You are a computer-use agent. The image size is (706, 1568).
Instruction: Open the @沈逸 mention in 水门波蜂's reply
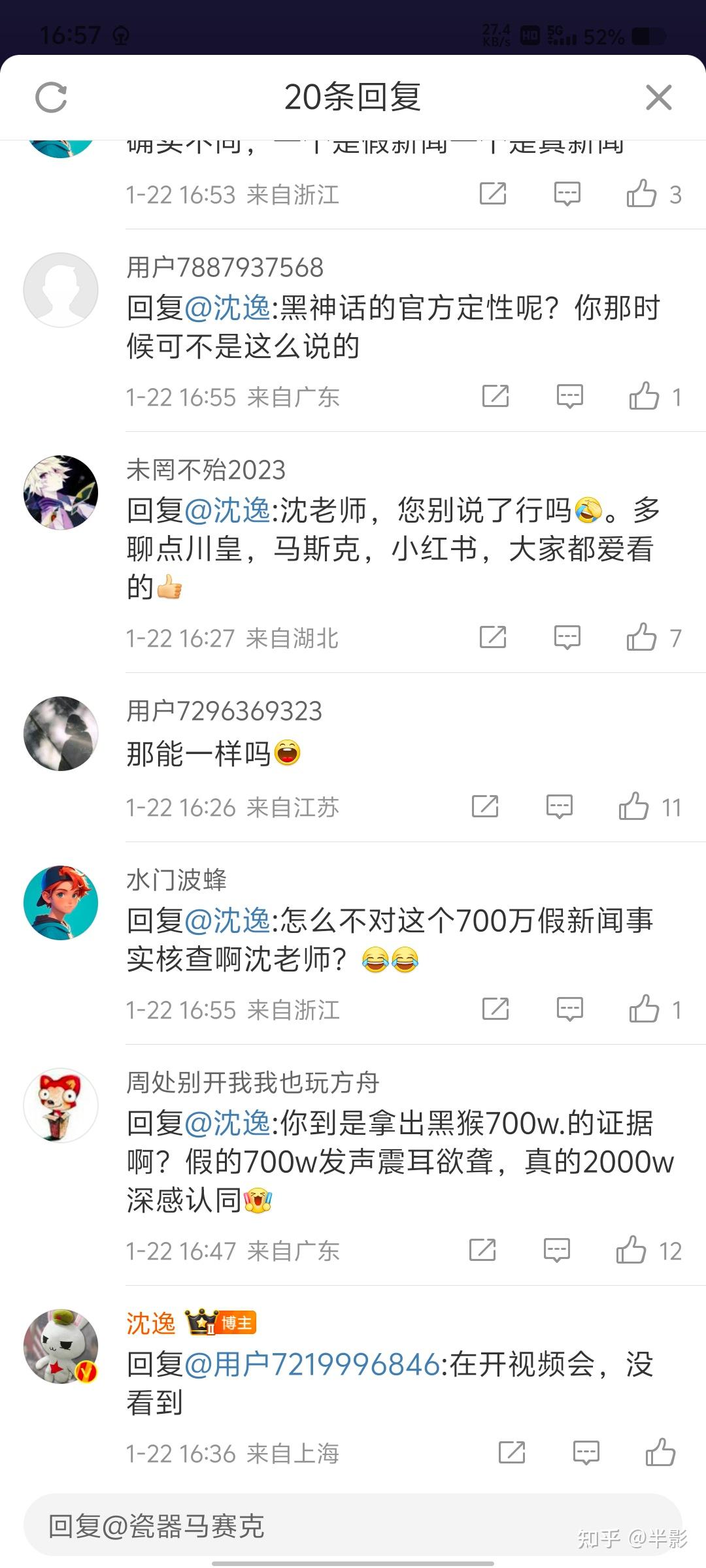[227, 921]
